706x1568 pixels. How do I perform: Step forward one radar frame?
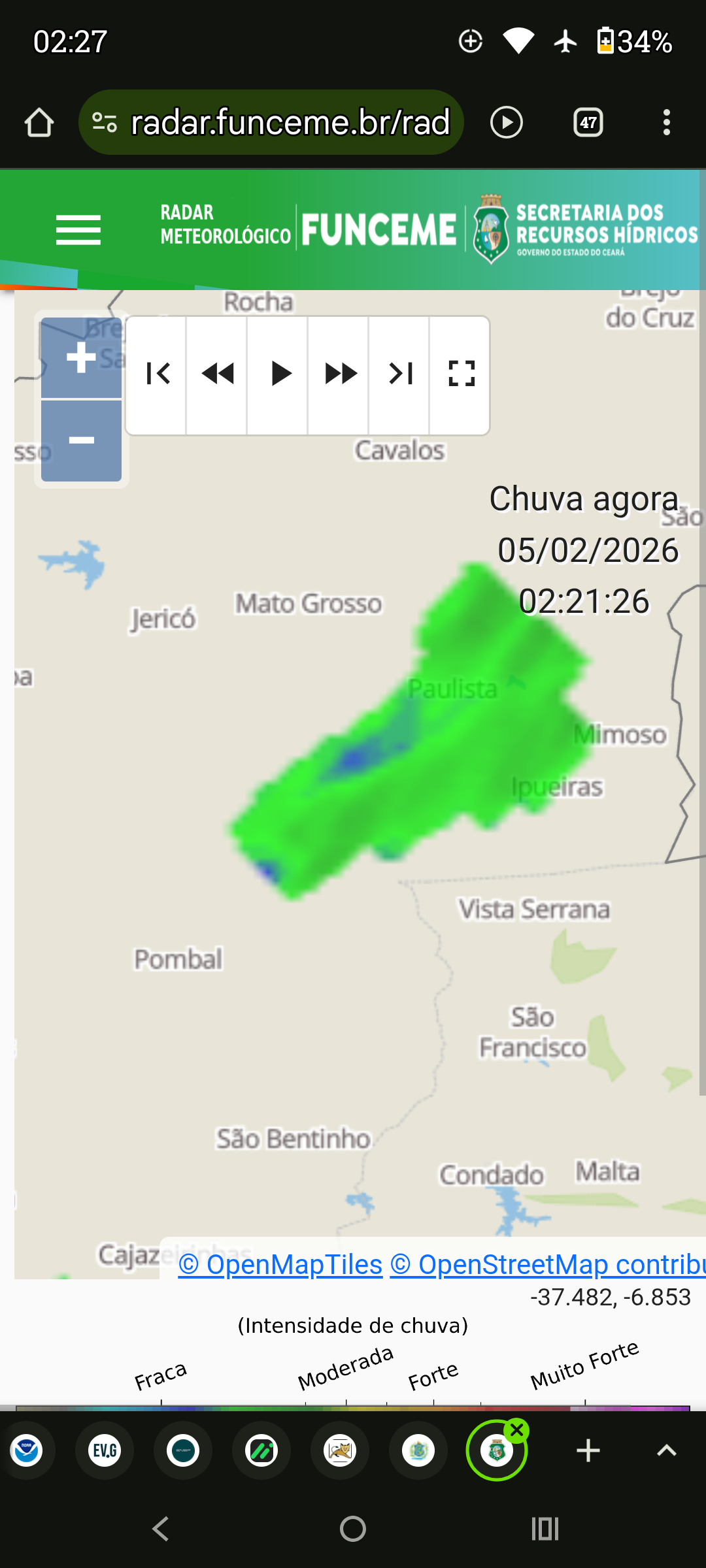pyautogui.click(x=340, y=374)
